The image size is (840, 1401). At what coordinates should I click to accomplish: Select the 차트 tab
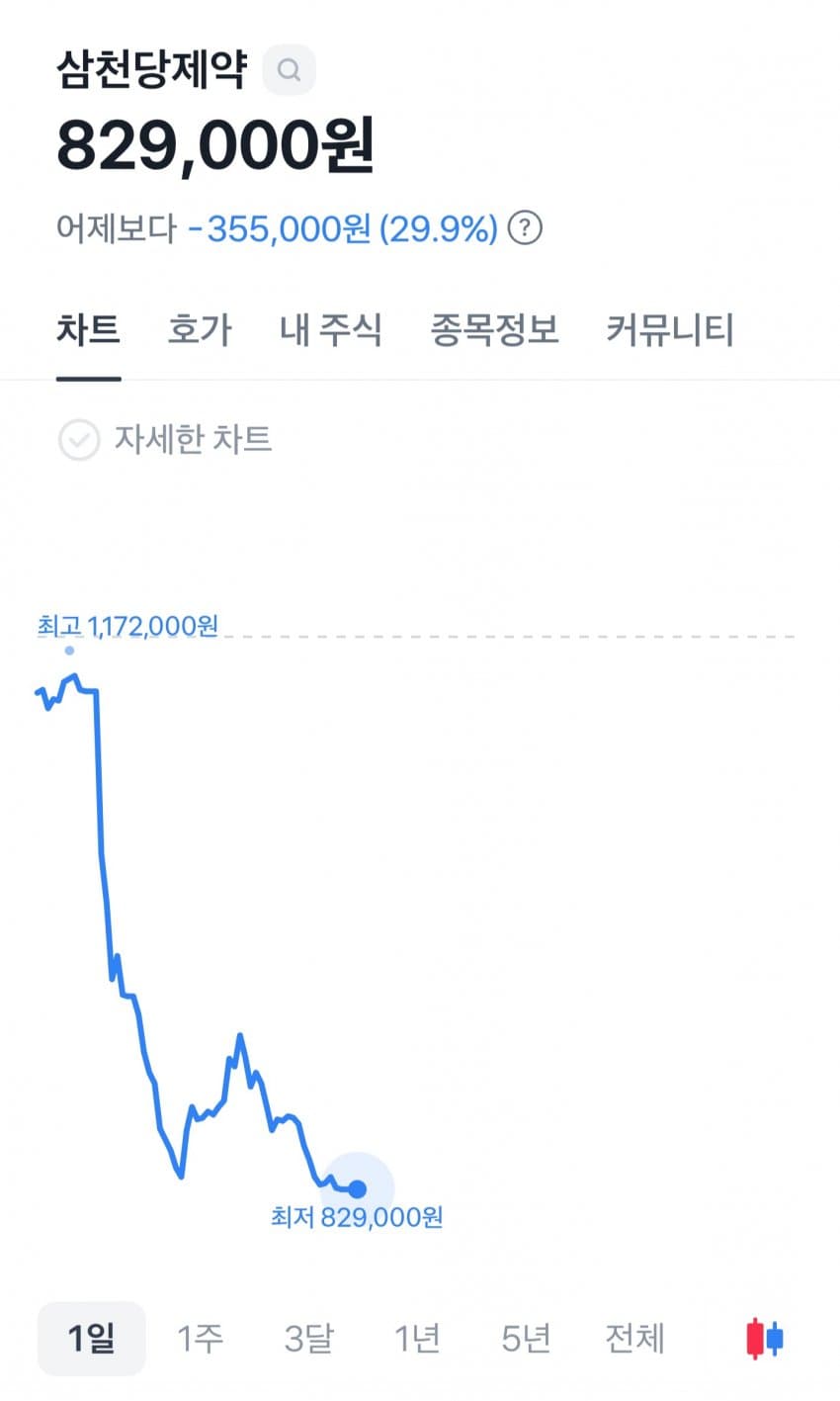point(88,329)
